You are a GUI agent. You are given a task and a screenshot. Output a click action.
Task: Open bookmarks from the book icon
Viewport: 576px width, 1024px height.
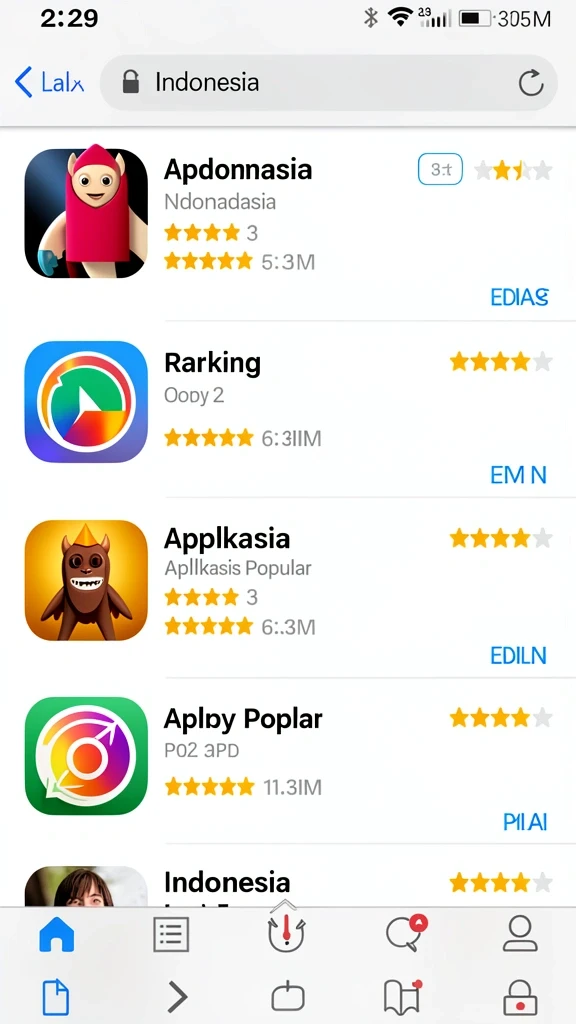pos(402,997)
